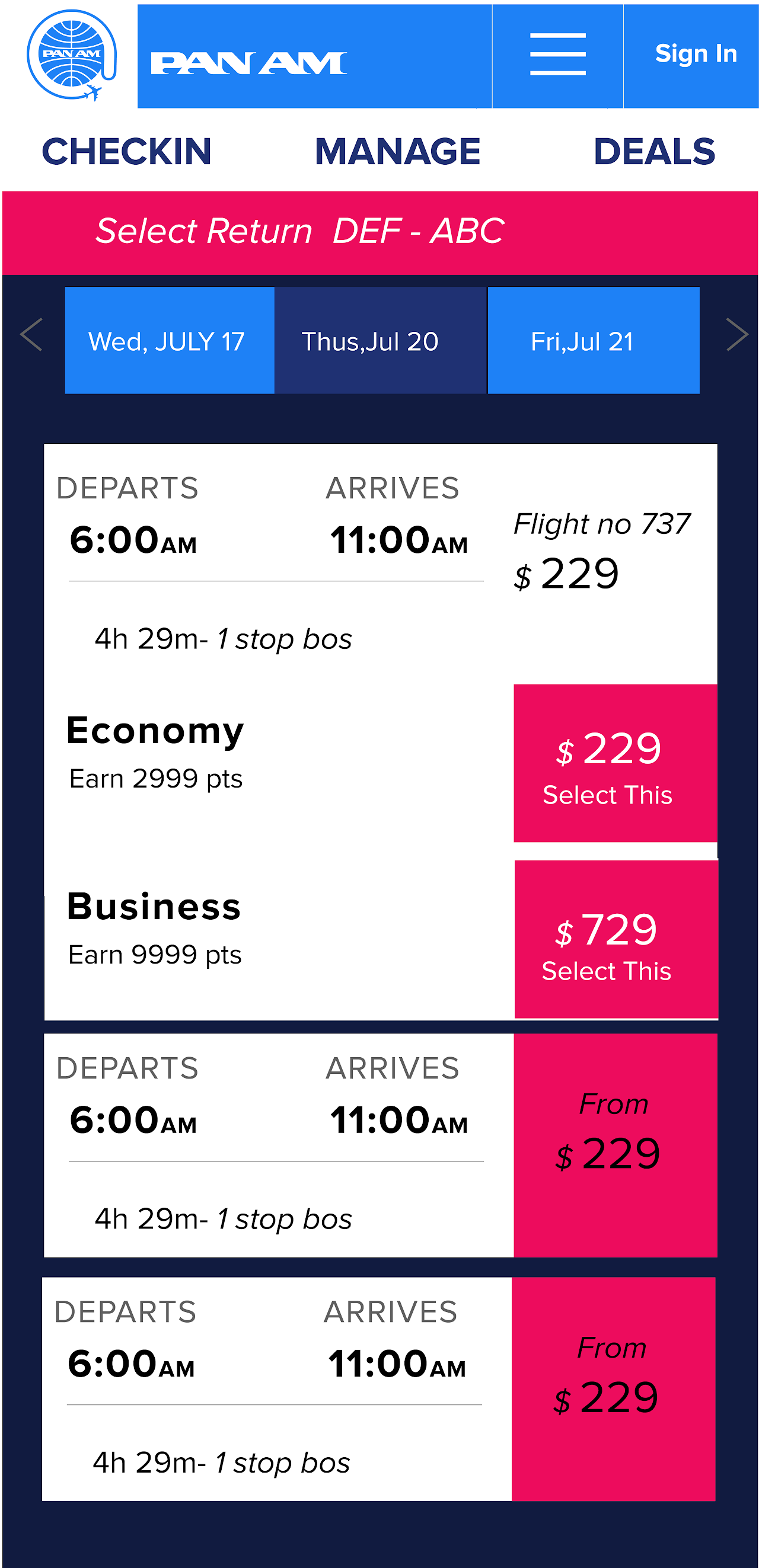Open the MANAGE menu item
This screenshot has width=759, height=1568.
click(x=397, y=151)
